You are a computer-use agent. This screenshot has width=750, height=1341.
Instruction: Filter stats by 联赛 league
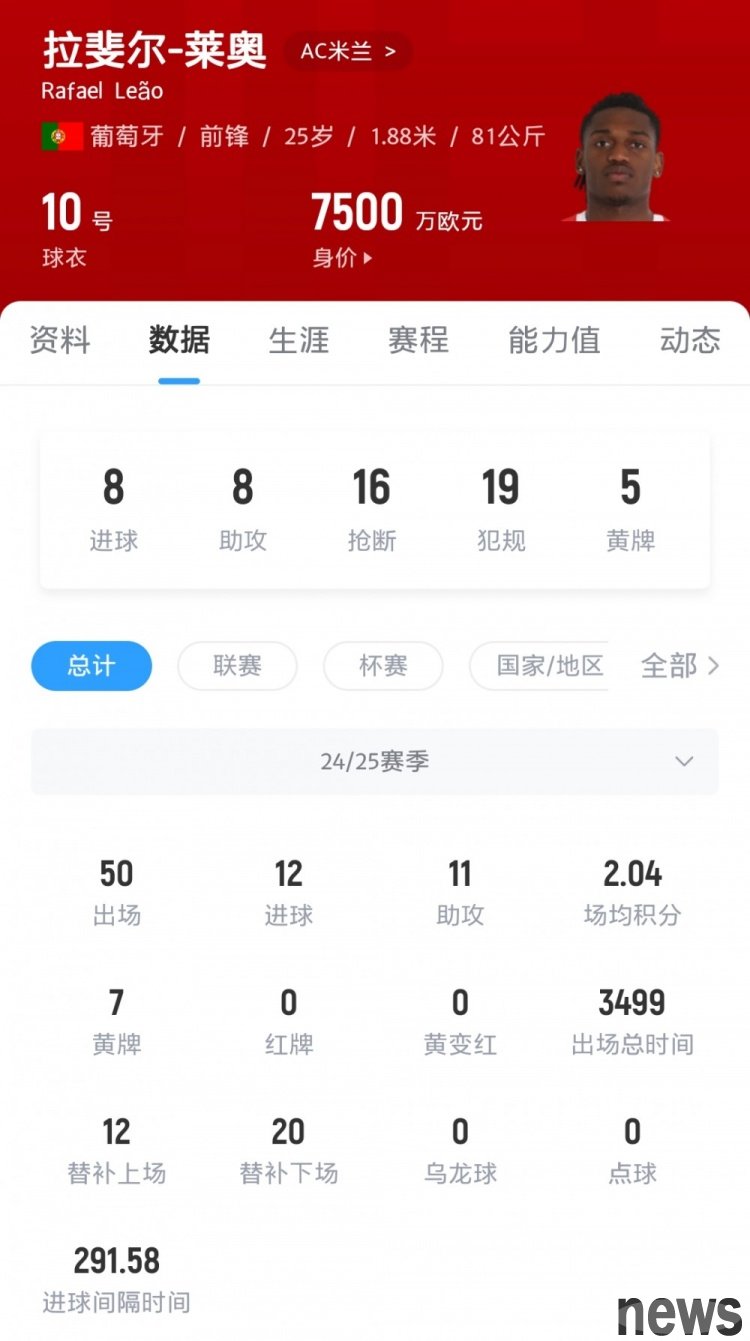(x=237, y=666)
